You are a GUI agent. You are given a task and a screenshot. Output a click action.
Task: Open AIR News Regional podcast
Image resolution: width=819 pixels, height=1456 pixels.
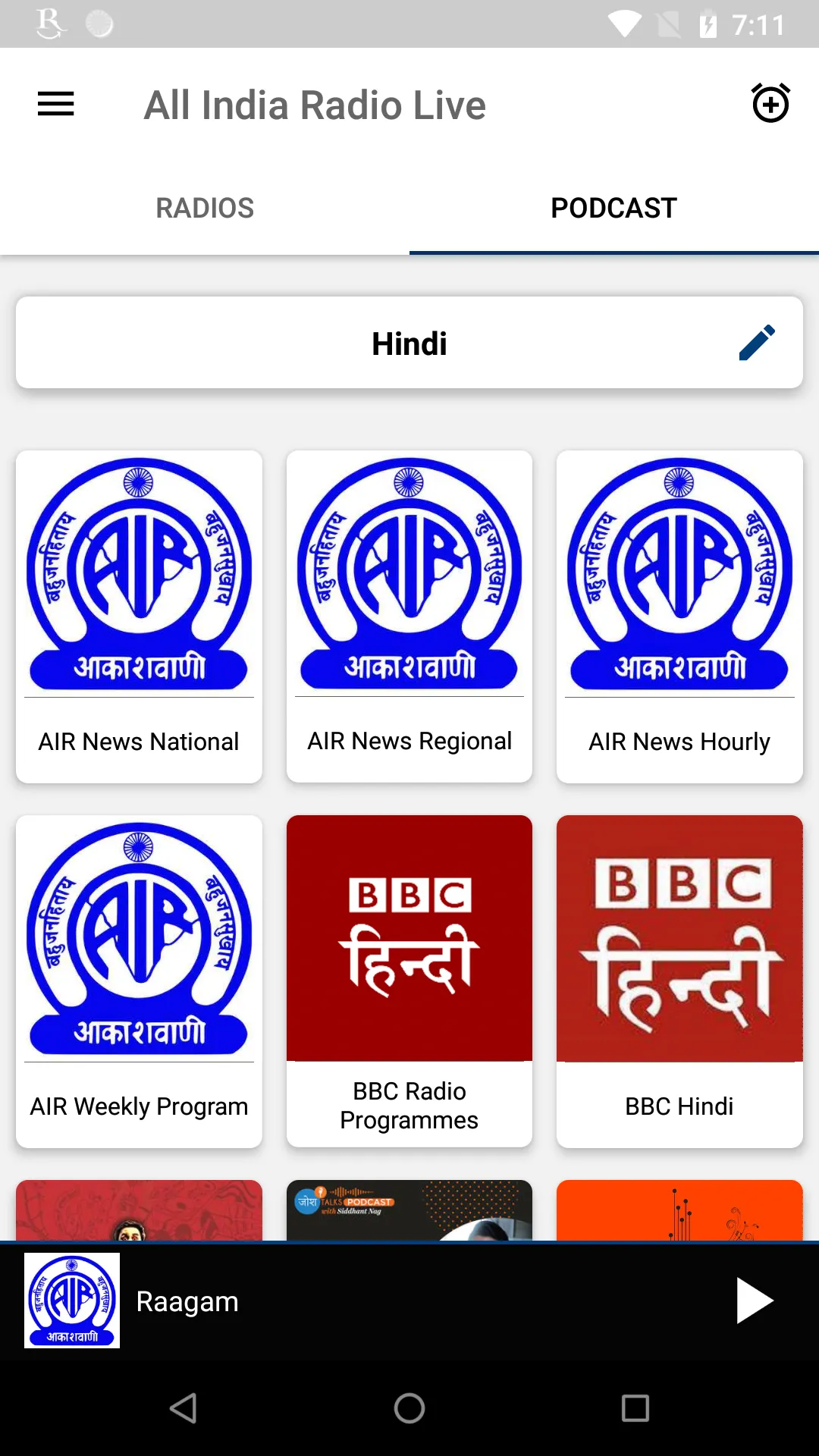(x=409, y=614)
